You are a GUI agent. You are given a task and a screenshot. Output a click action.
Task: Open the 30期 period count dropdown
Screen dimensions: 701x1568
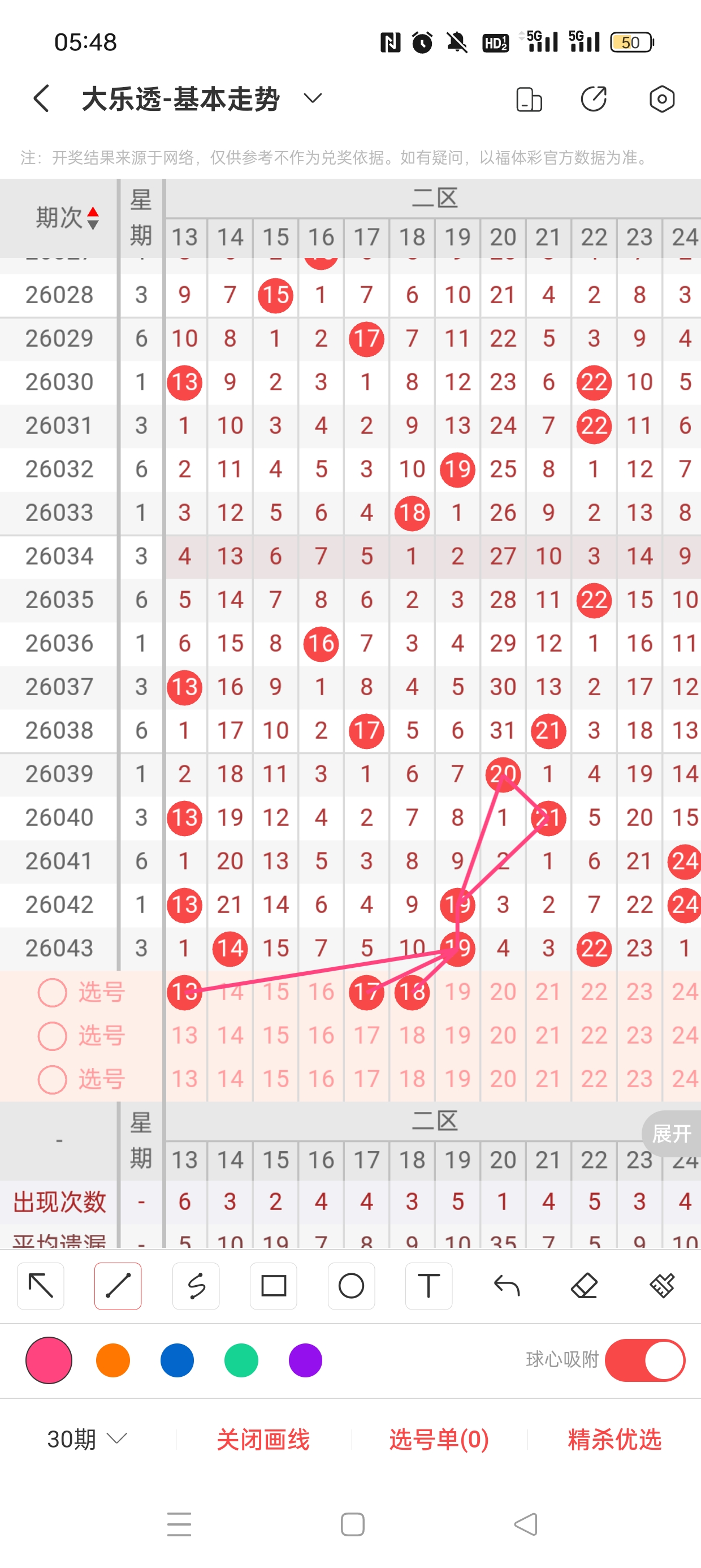tap(87, 1439)
